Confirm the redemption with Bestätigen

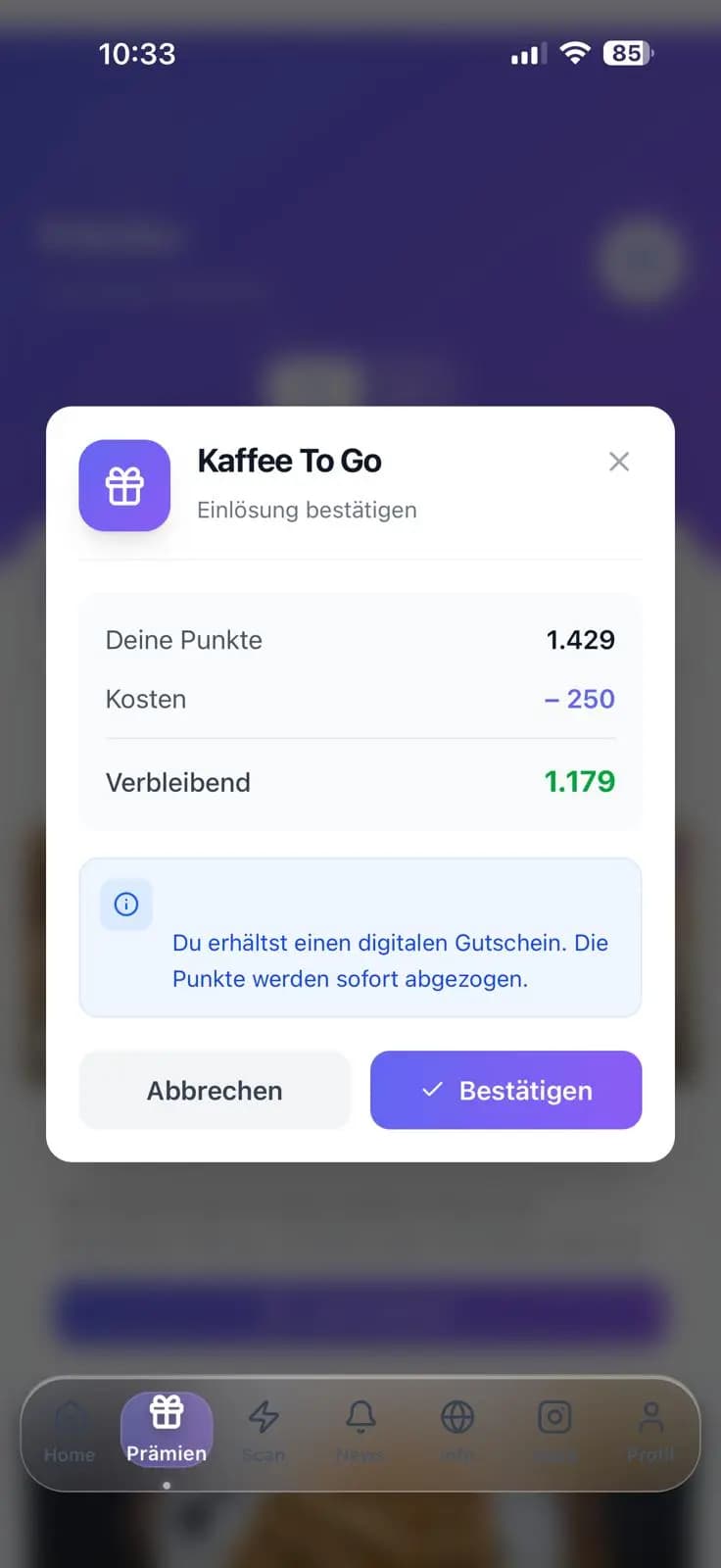click(x=505, y=1090)
